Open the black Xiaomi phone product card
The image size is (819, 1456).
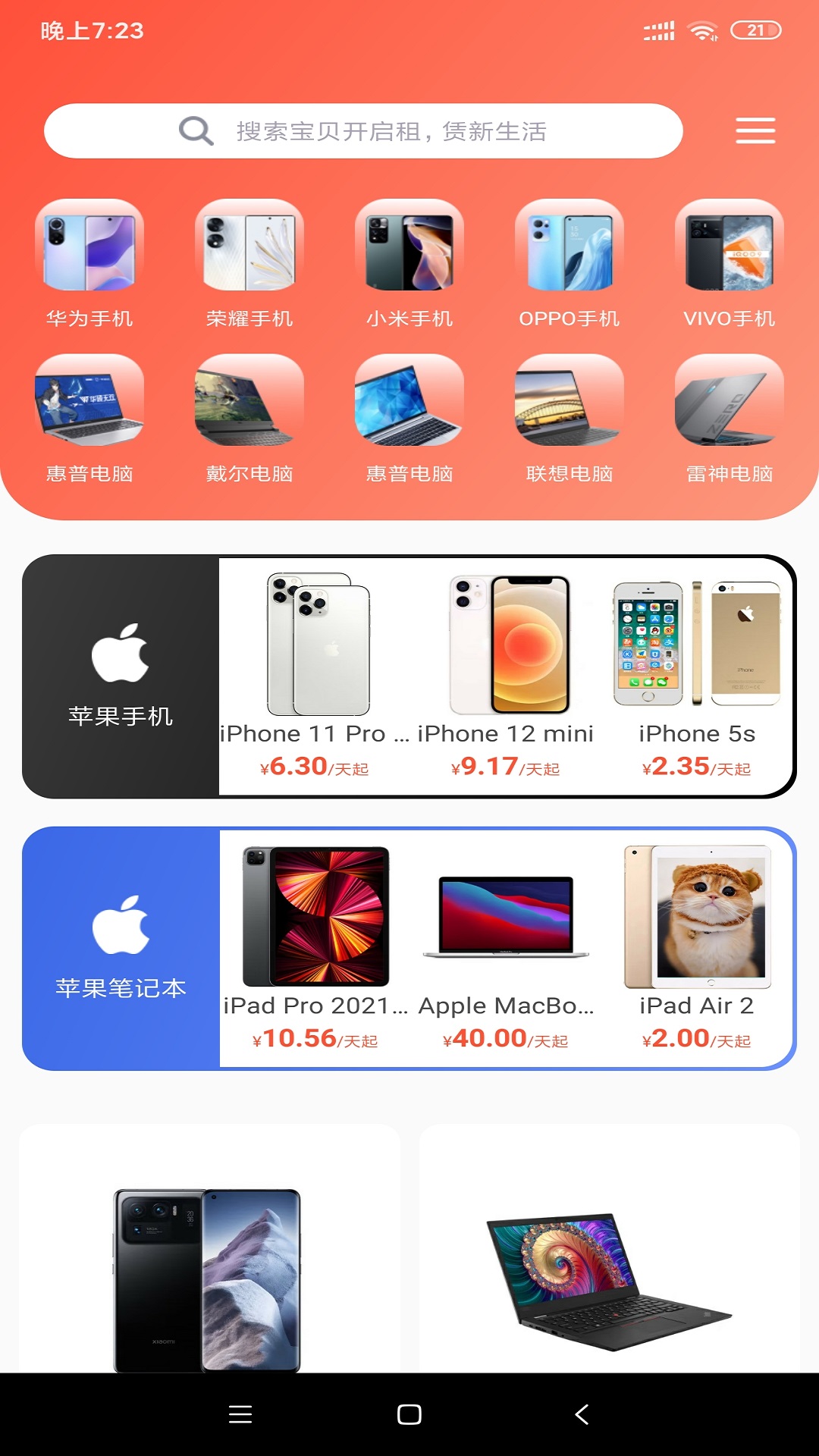209,1259
